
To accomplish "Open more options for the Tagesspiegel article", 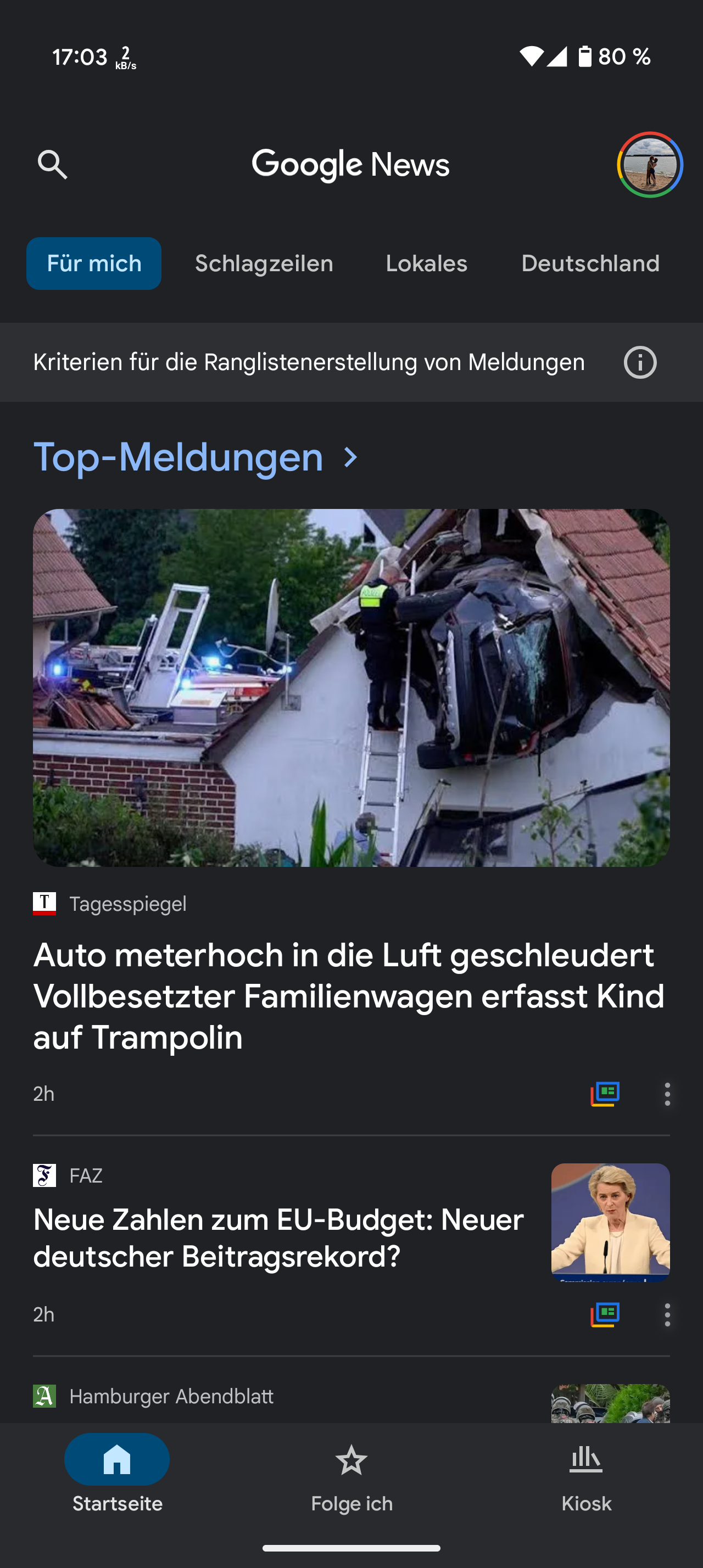I will pos(668,1094).
